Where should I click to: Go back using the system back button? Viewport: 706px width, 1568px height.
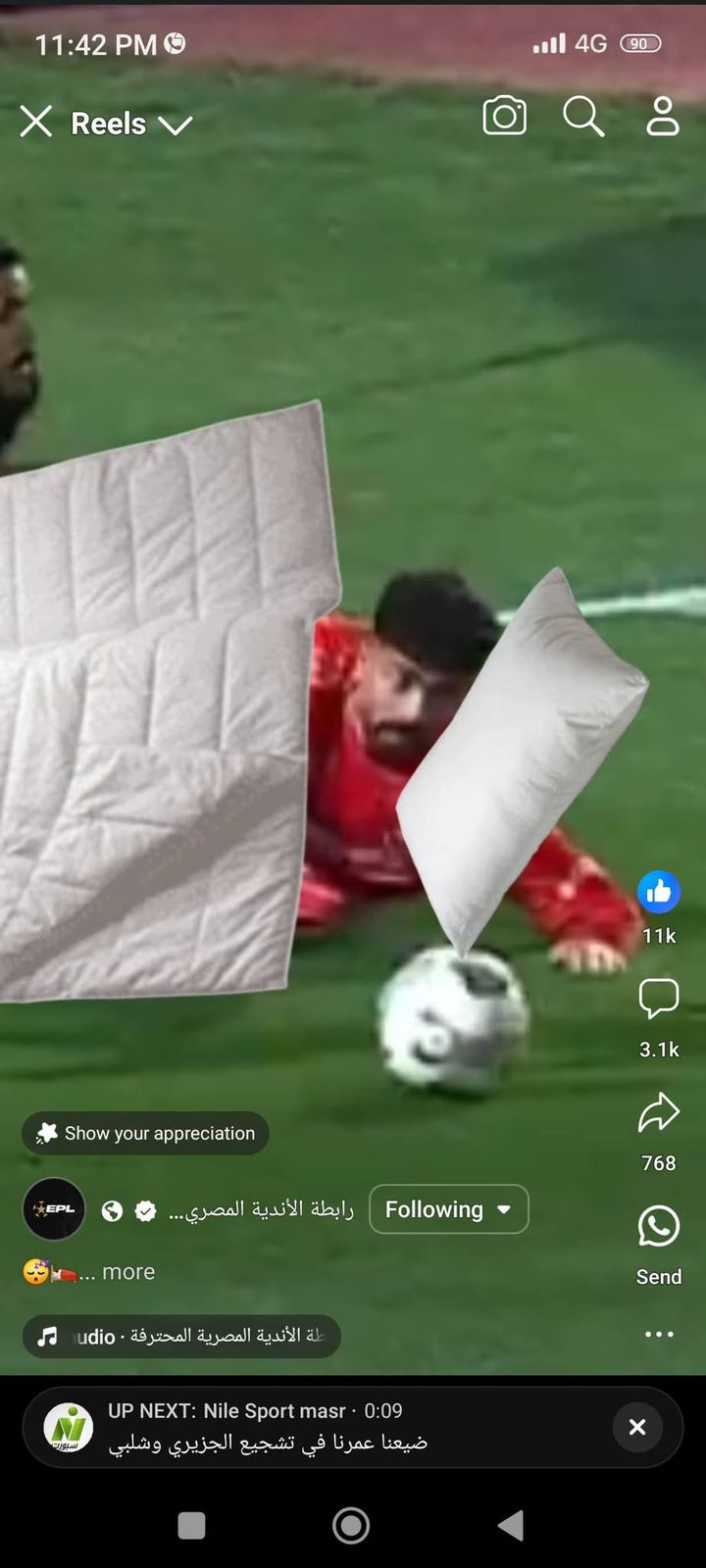tap(510, 1525)
